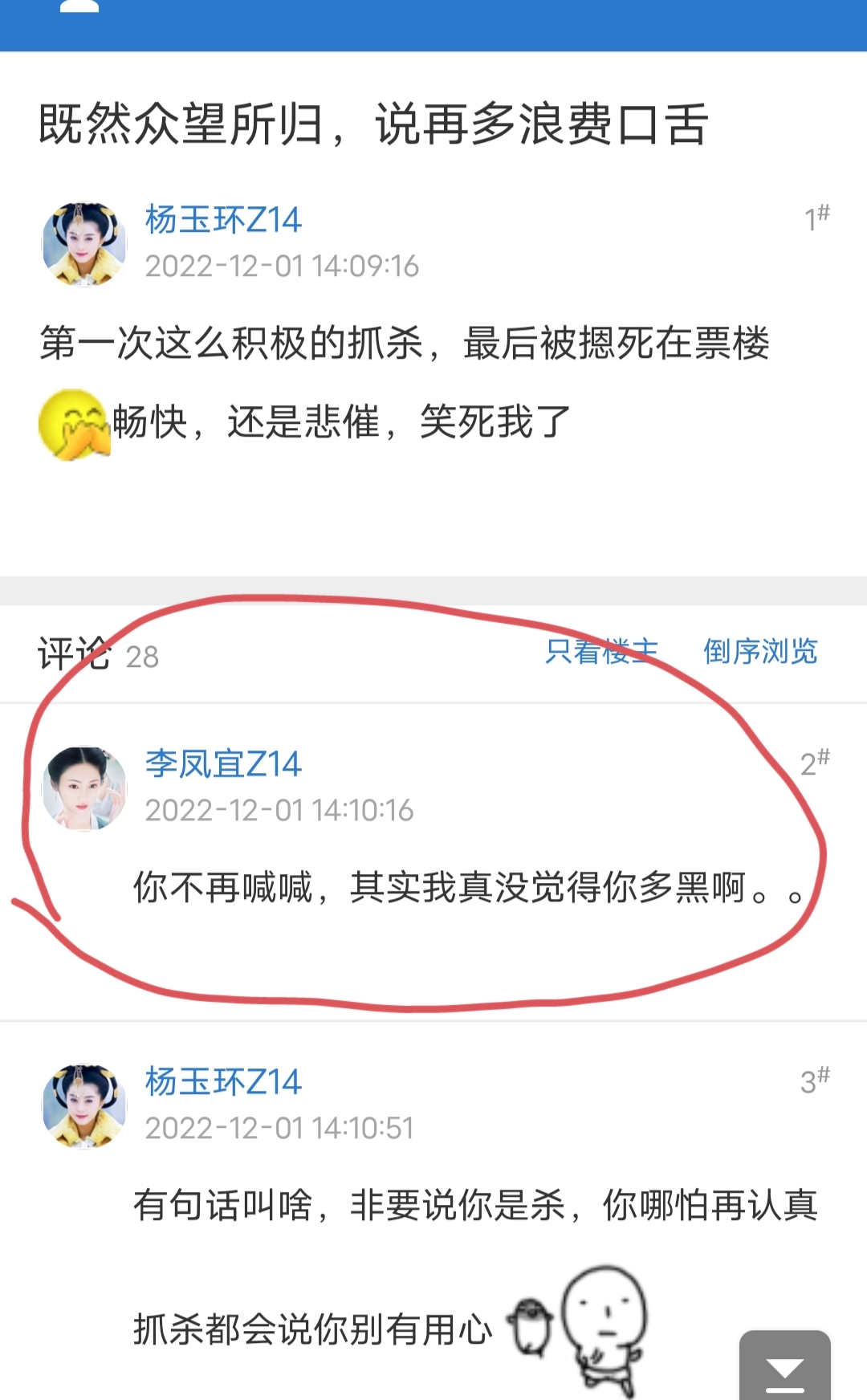Jump to bottom with the gray arrow button
This screenshot has height=1400, width=867.
[x=784, y=1367]
